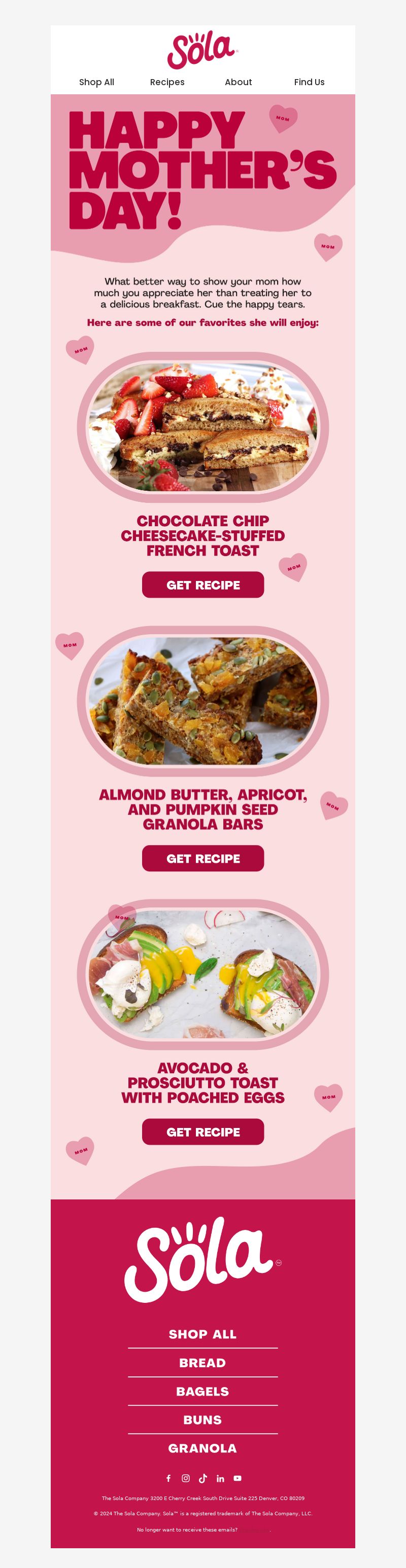This screenshot has width=406, height=1568.
Task: Open Sola's TikTok account
Action: (x=203, y=1478)
